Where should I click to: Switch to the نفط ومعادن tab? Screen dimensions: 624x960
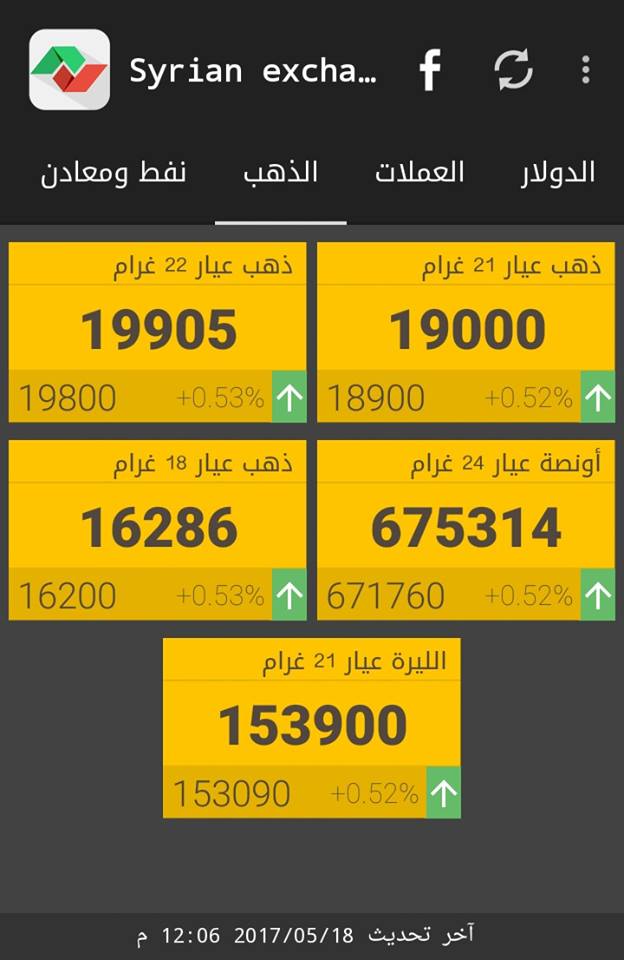113,173
